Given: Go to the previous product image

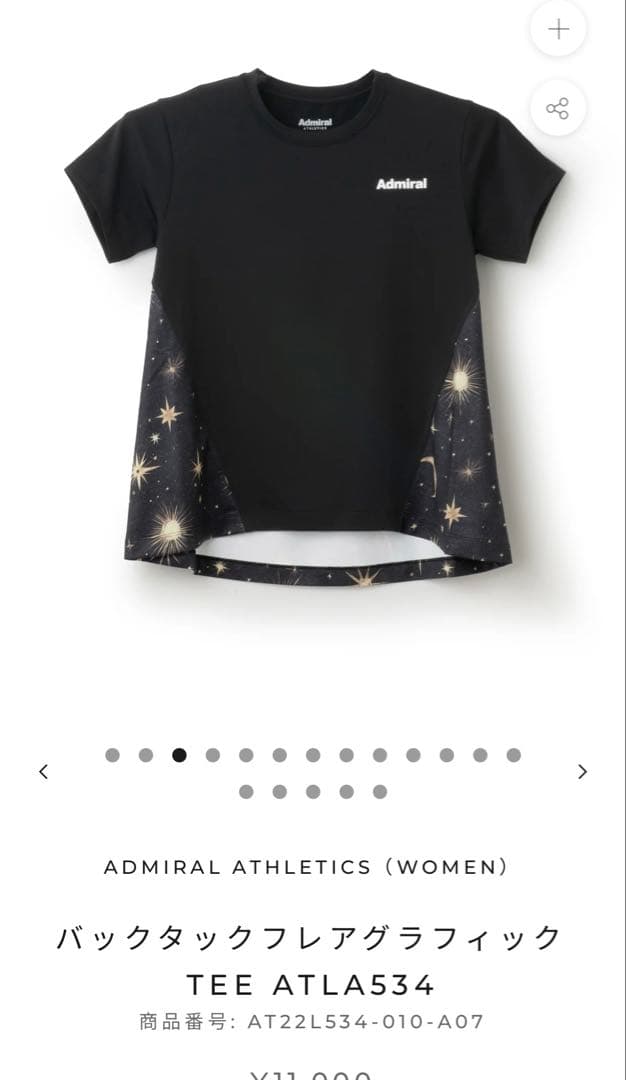Looking at the screenshot, I should pyautogui.click(x=43, y=771).
